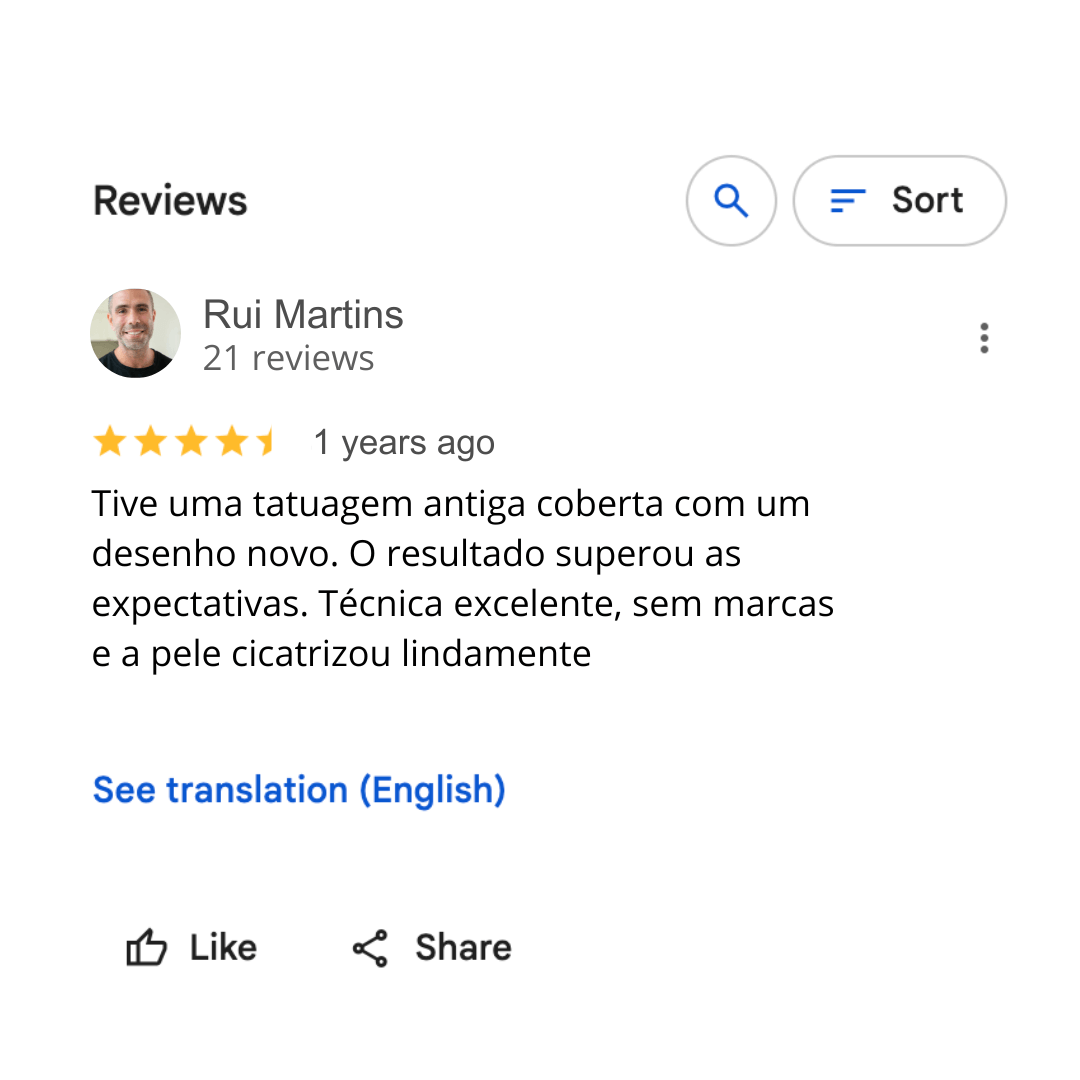Screen dimensions: 1080x1080
Task: Open overflow menu on Rui Martins' review
Action: (x=984, y=338)
